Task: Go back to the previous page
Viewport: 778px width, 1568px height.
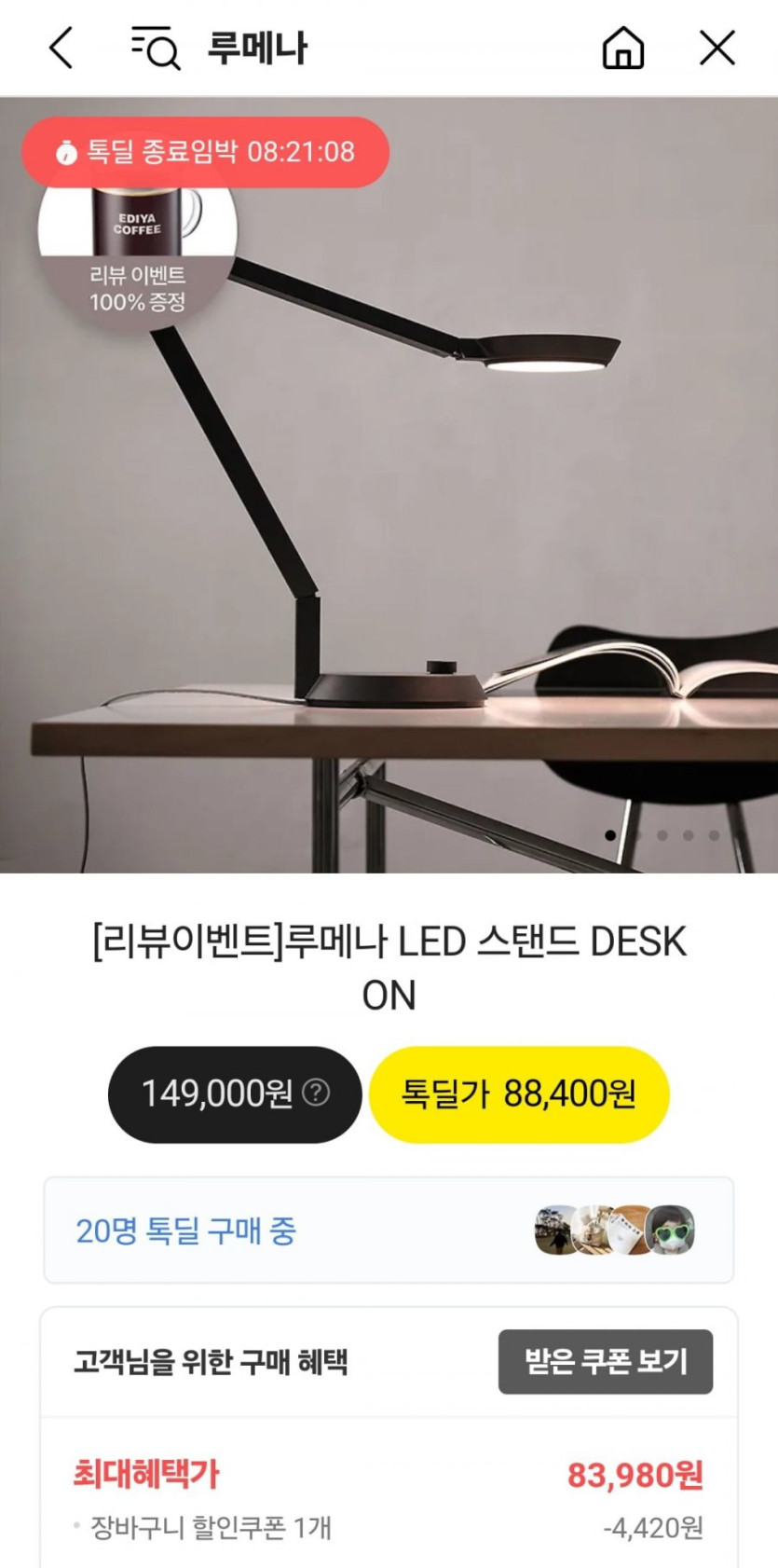Action: [x=61, y=48]
